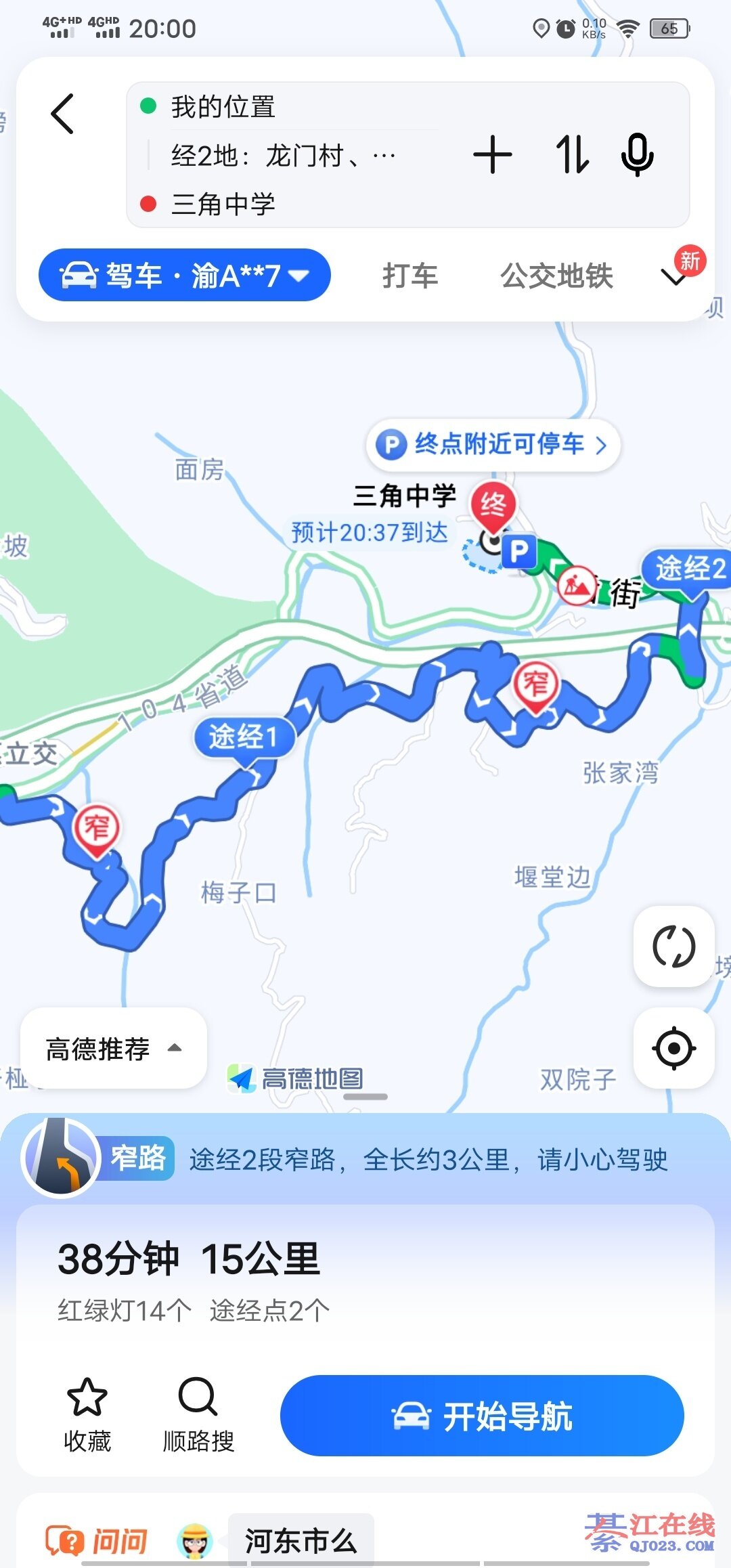Expand more travel modes chevron
This screenshot has height=1568, width=731.
[x=674, y=276]
